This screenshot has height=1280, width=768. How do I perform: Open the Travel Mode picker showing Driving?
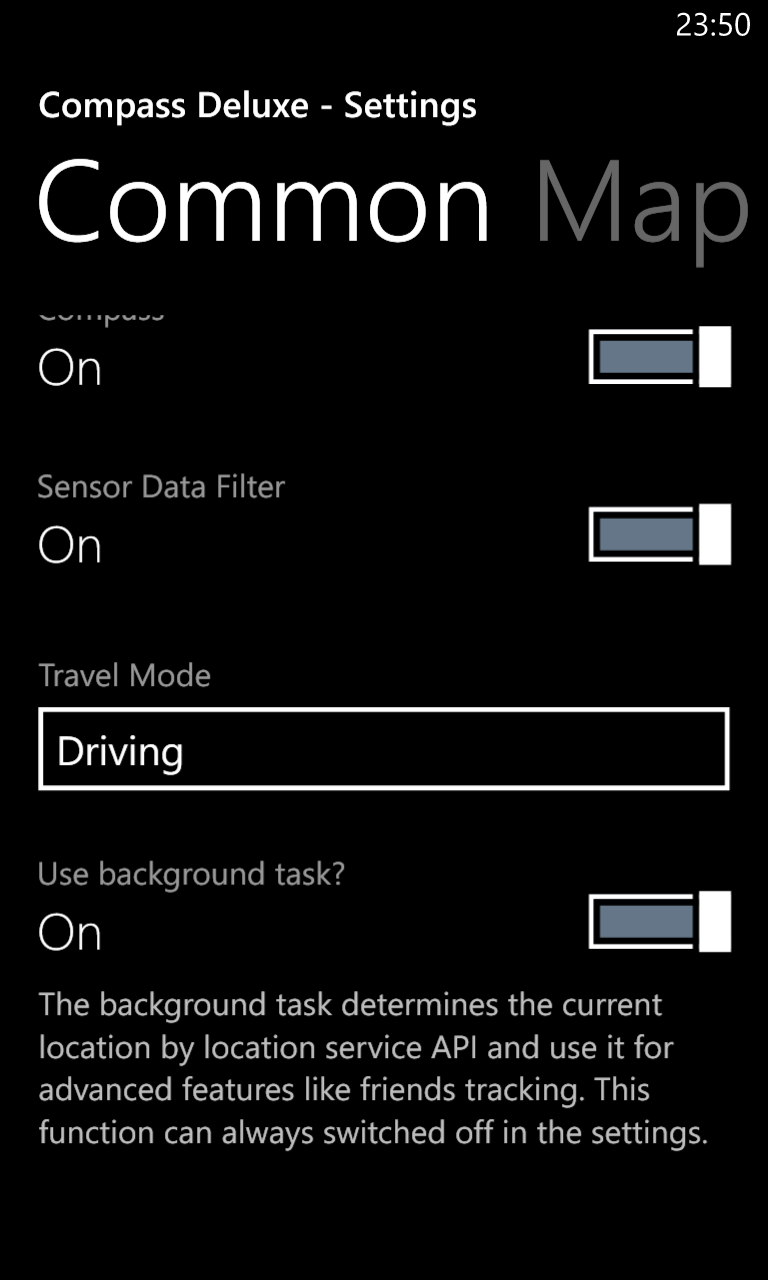coord(384,749)
